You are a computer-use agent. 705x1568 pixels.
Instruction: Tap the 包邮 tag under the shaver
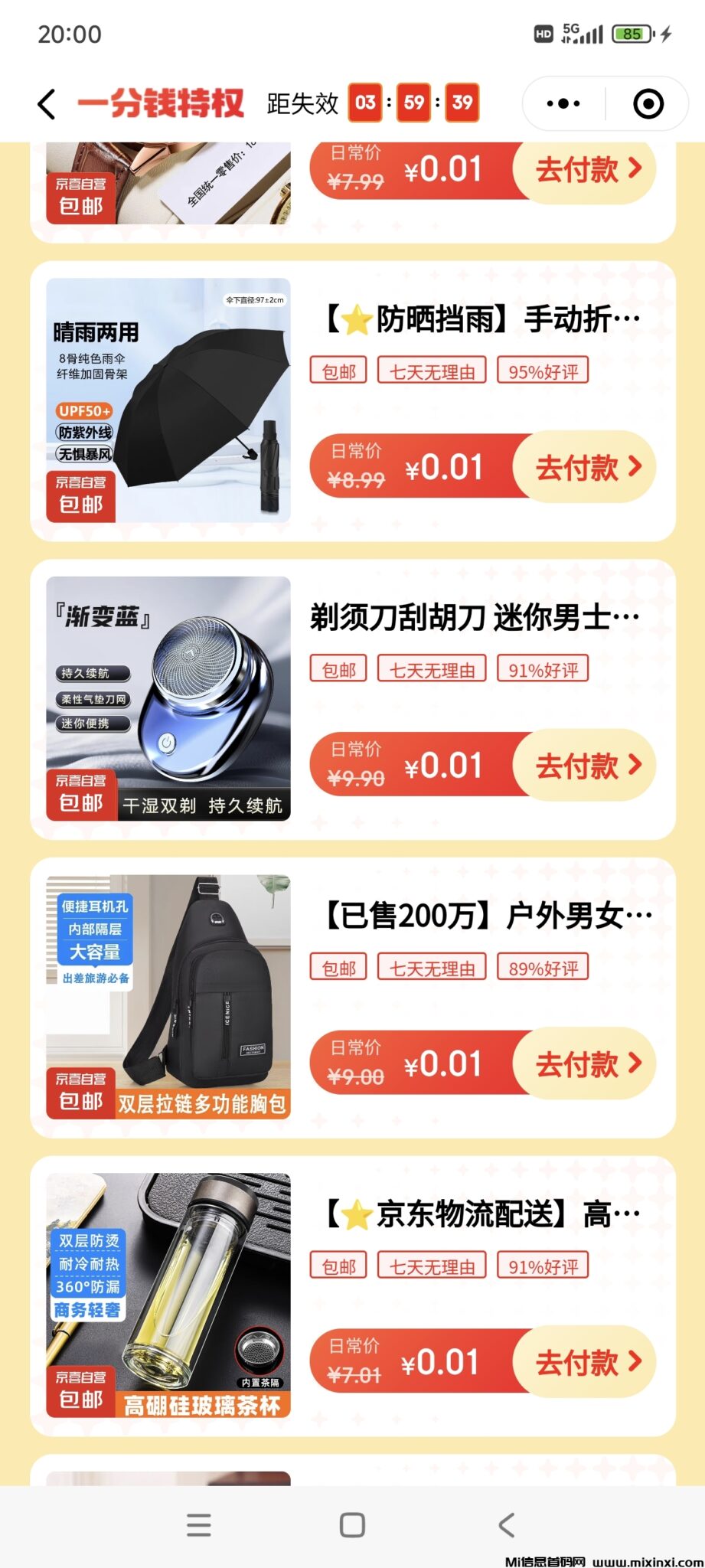(x=338, y=668)
